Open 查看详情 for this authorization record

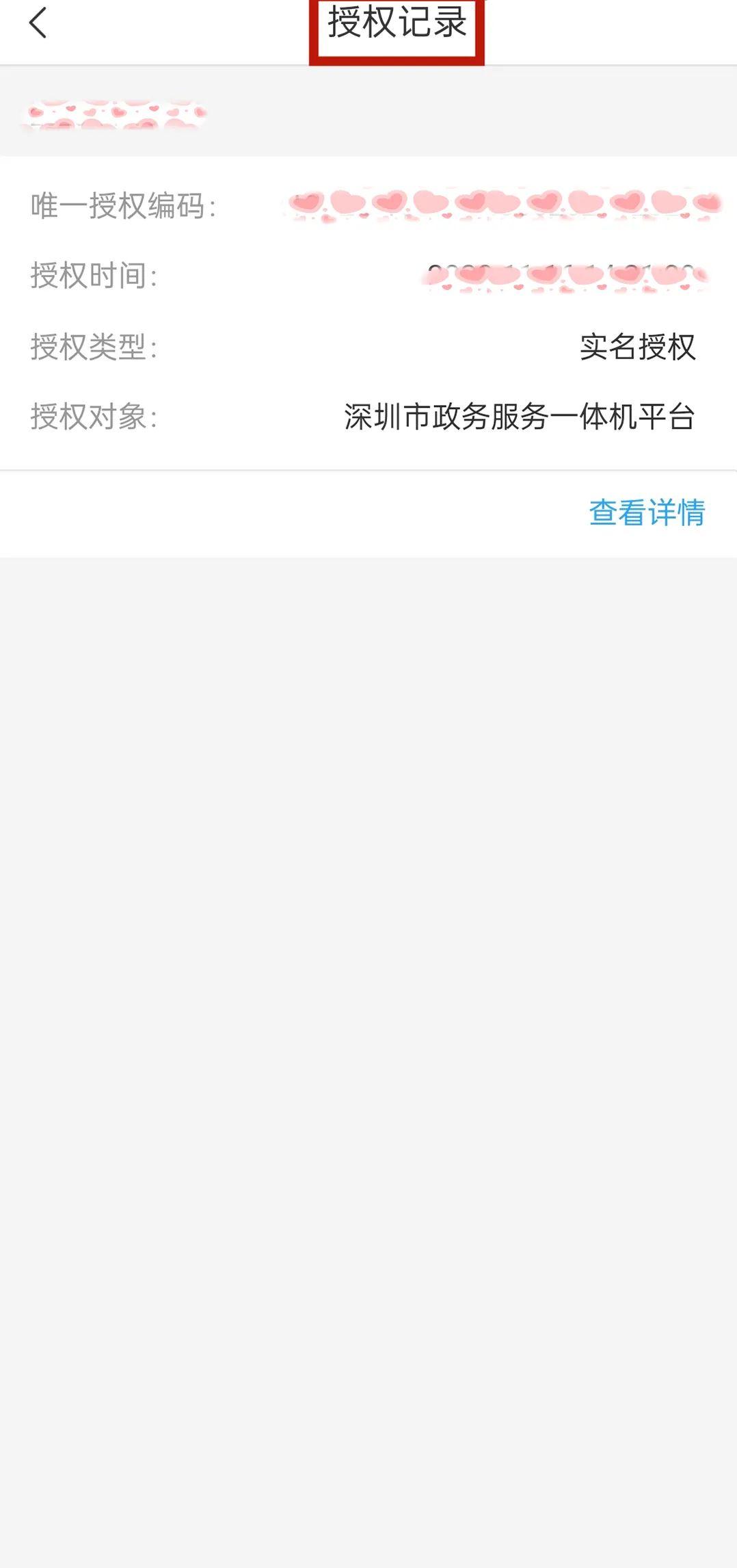(x=646, y=512)
